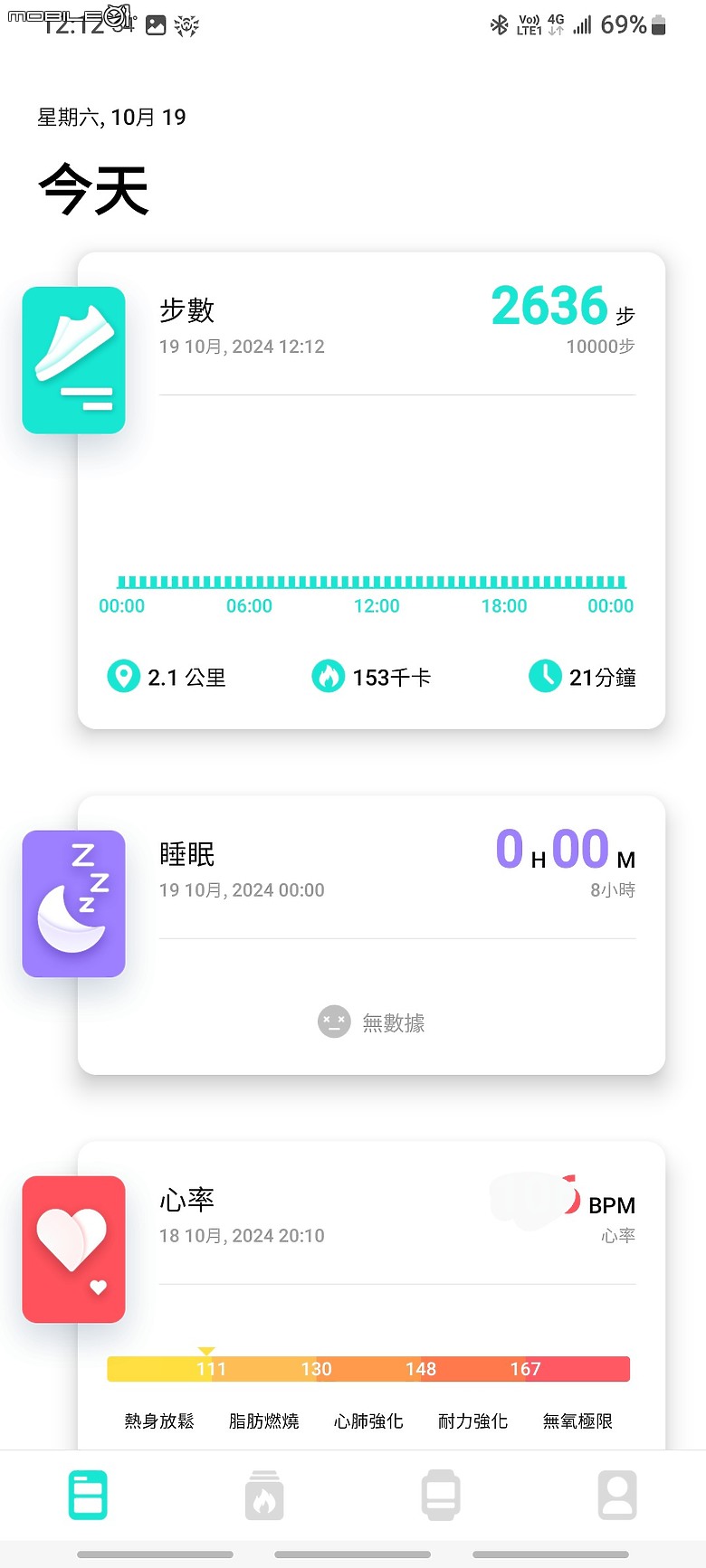Switch to the today dashboard tab
Screen dimensions: 706x1568
pos(89,1495)
